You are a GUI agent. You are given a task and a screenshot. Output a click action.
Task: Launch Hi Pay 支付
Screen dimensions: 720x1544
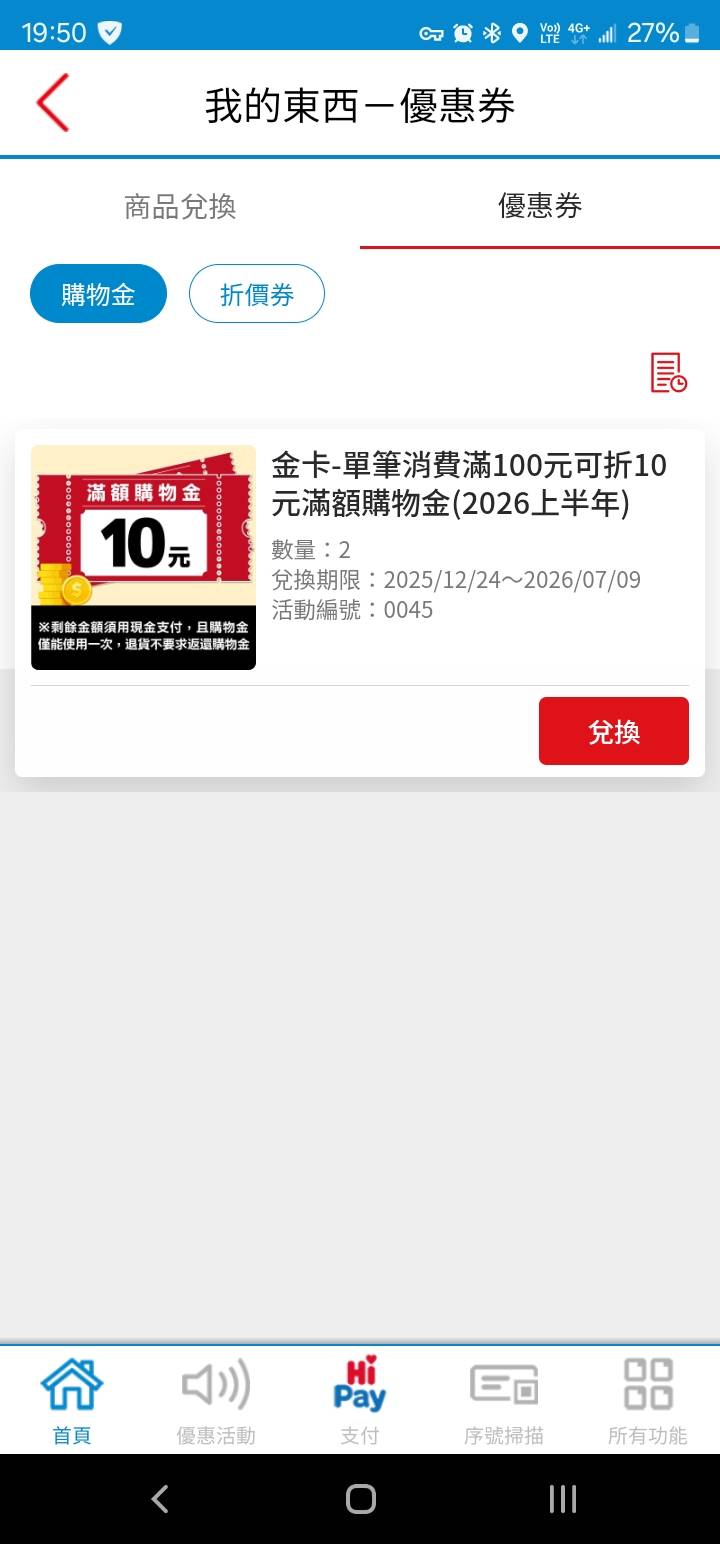pyautogui.click(x=360, y=1401)
